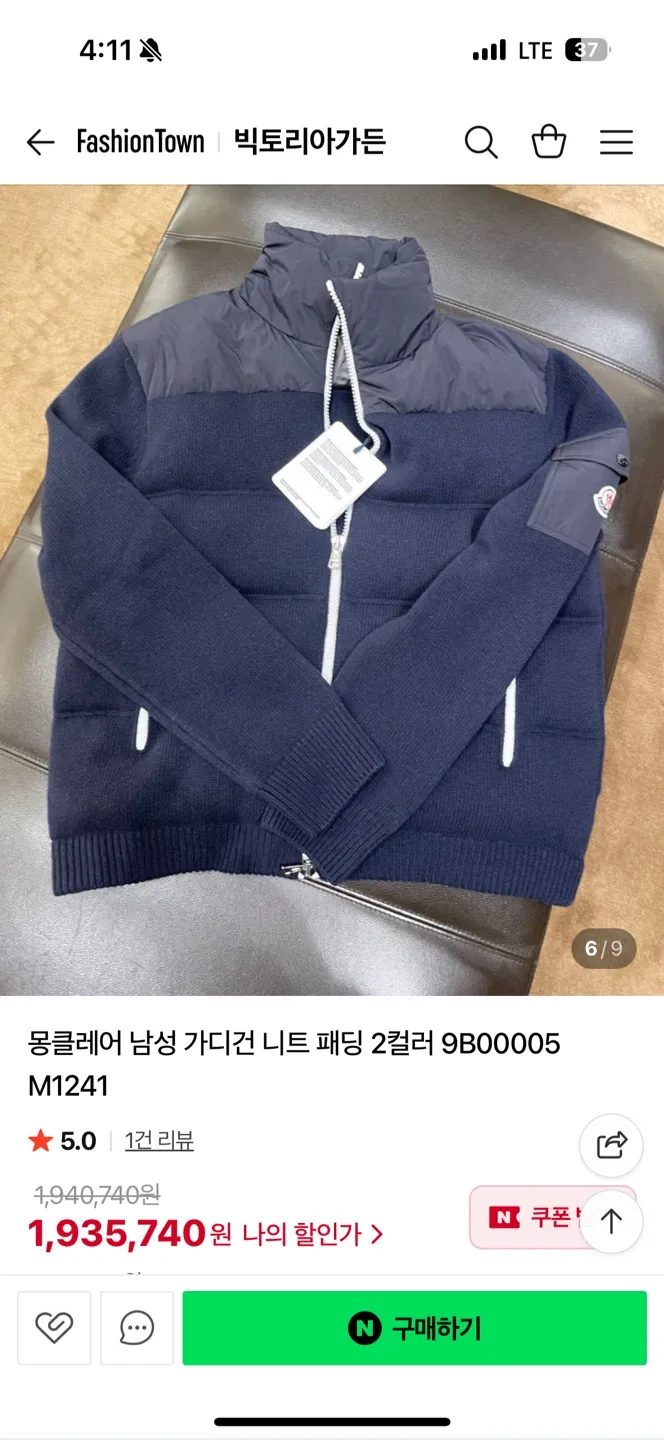Jump back to top of page
664x1440 pixels.
coord(611,1222)
